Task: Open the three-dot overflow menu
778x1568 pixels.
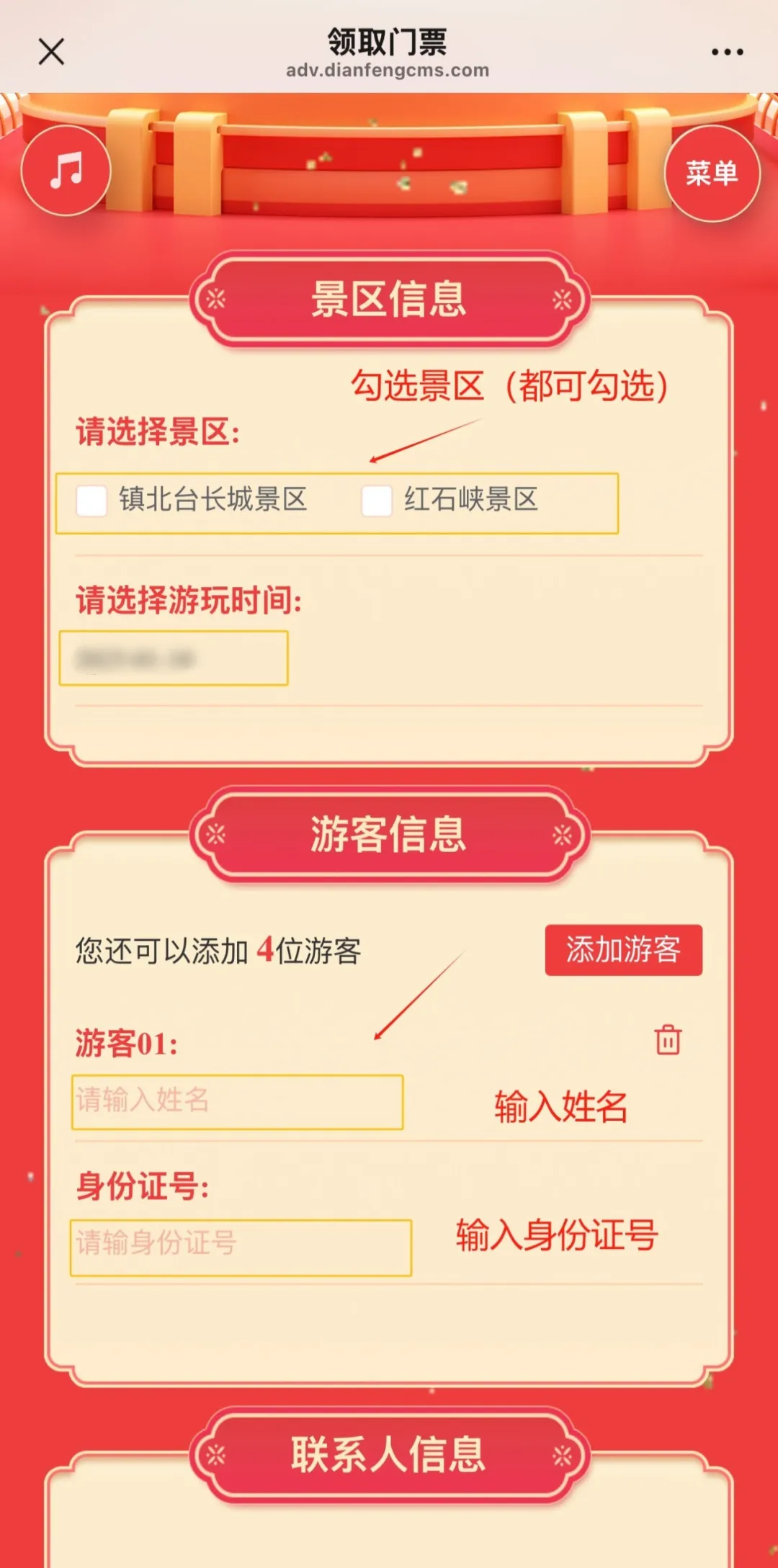Action: point(727,52)
